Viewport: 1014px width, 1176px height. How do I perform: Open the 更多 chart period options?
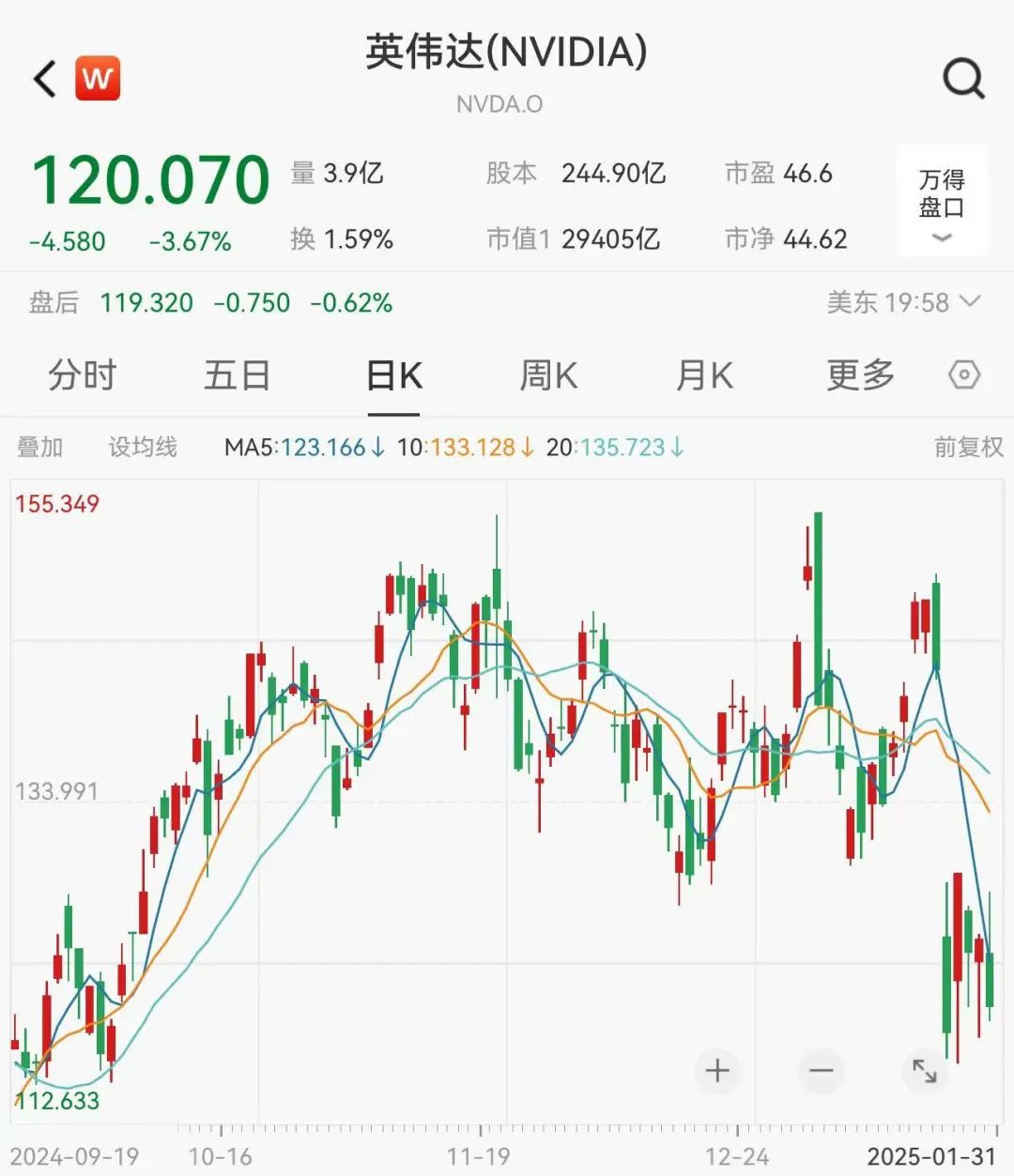(860, 375)
